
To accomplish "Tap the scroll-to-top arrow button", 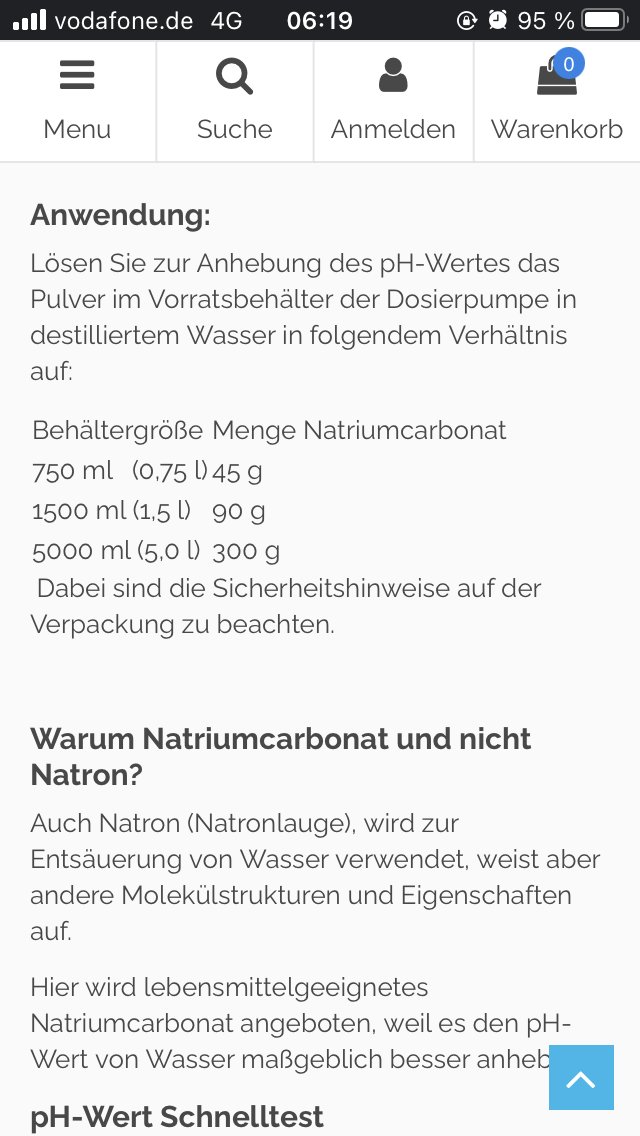I will tap(581, 1077).
